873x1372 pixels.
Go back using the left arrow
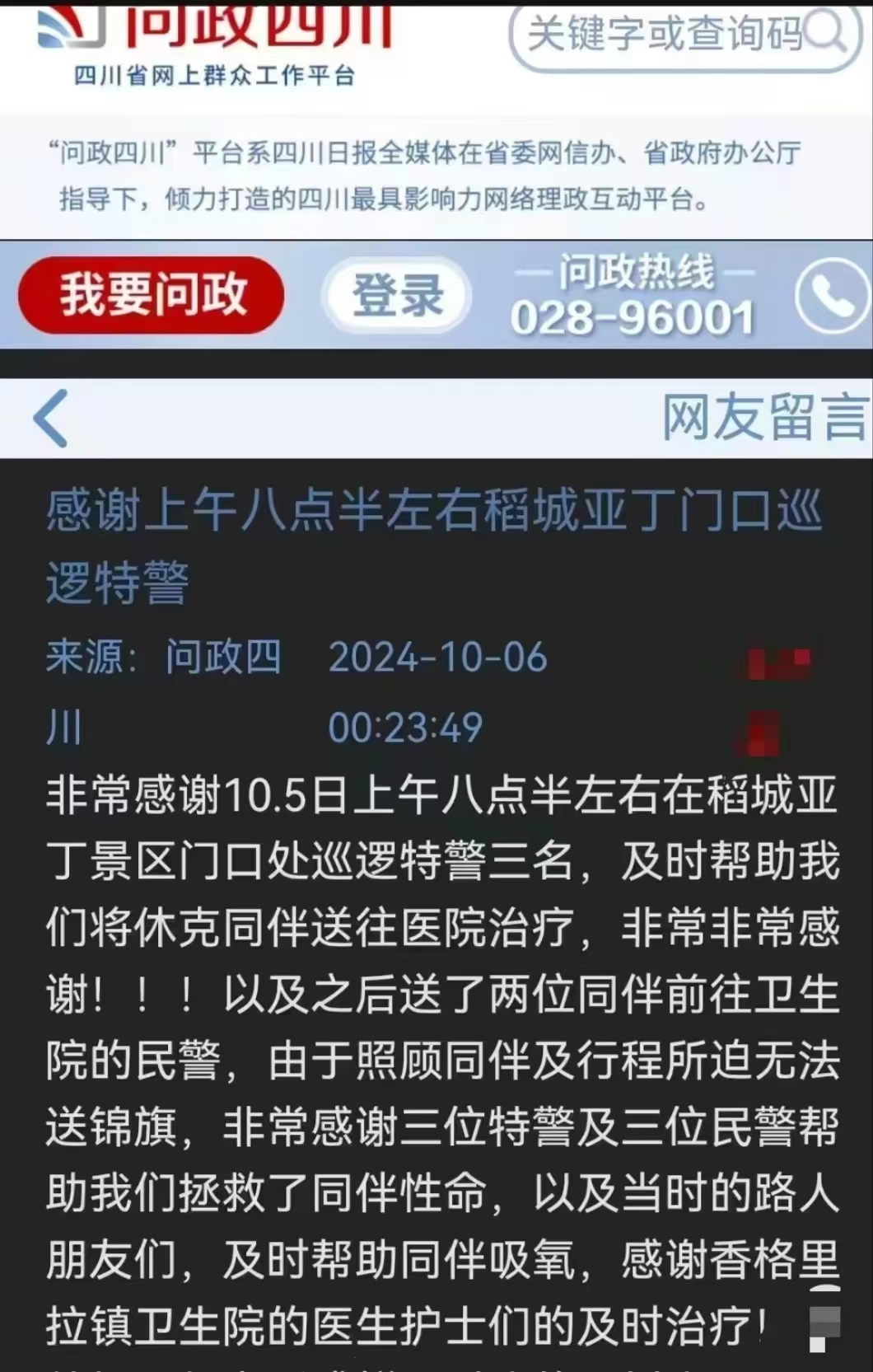point(51,419)
